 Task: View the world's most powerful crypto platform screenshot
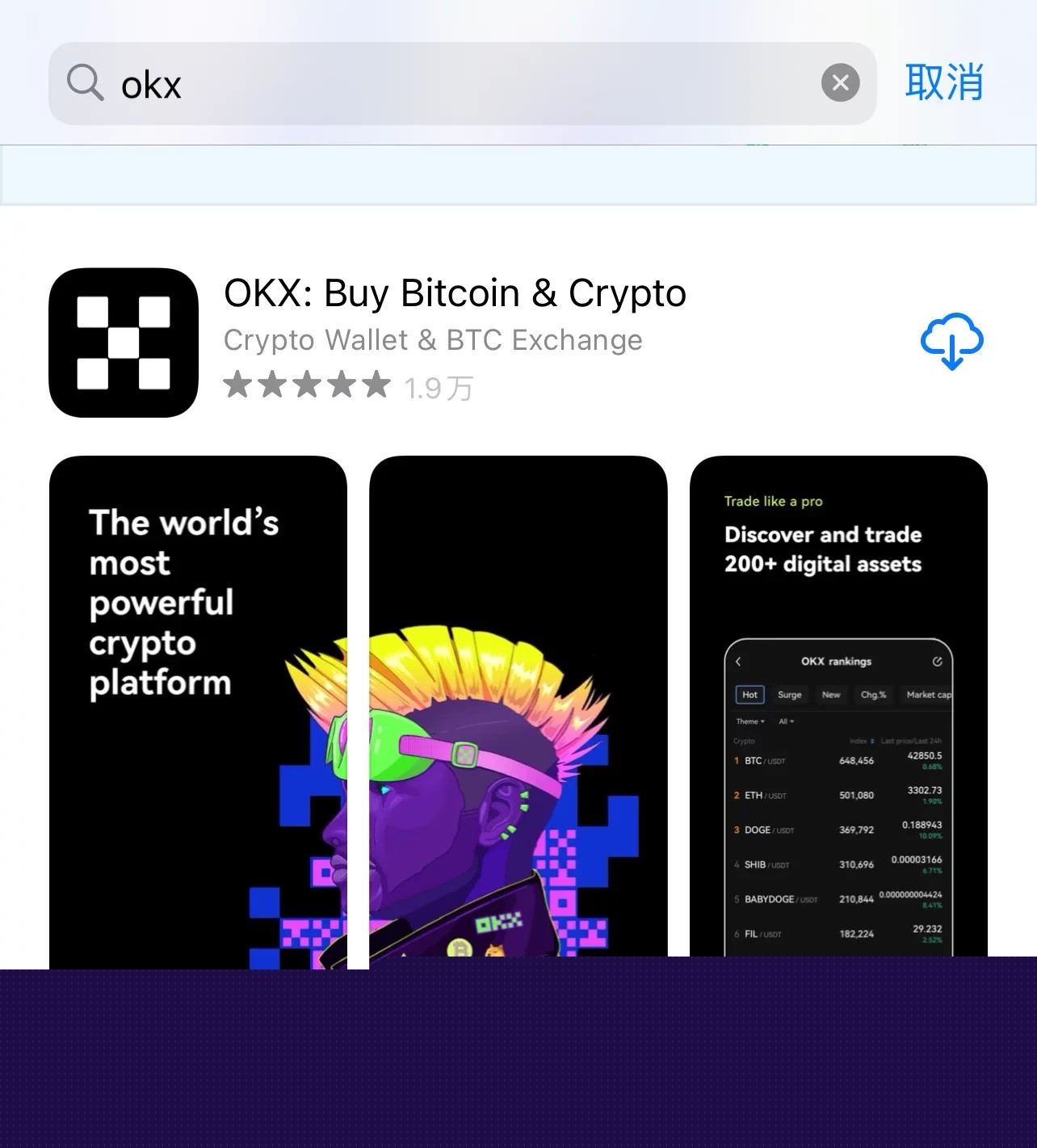198,713
